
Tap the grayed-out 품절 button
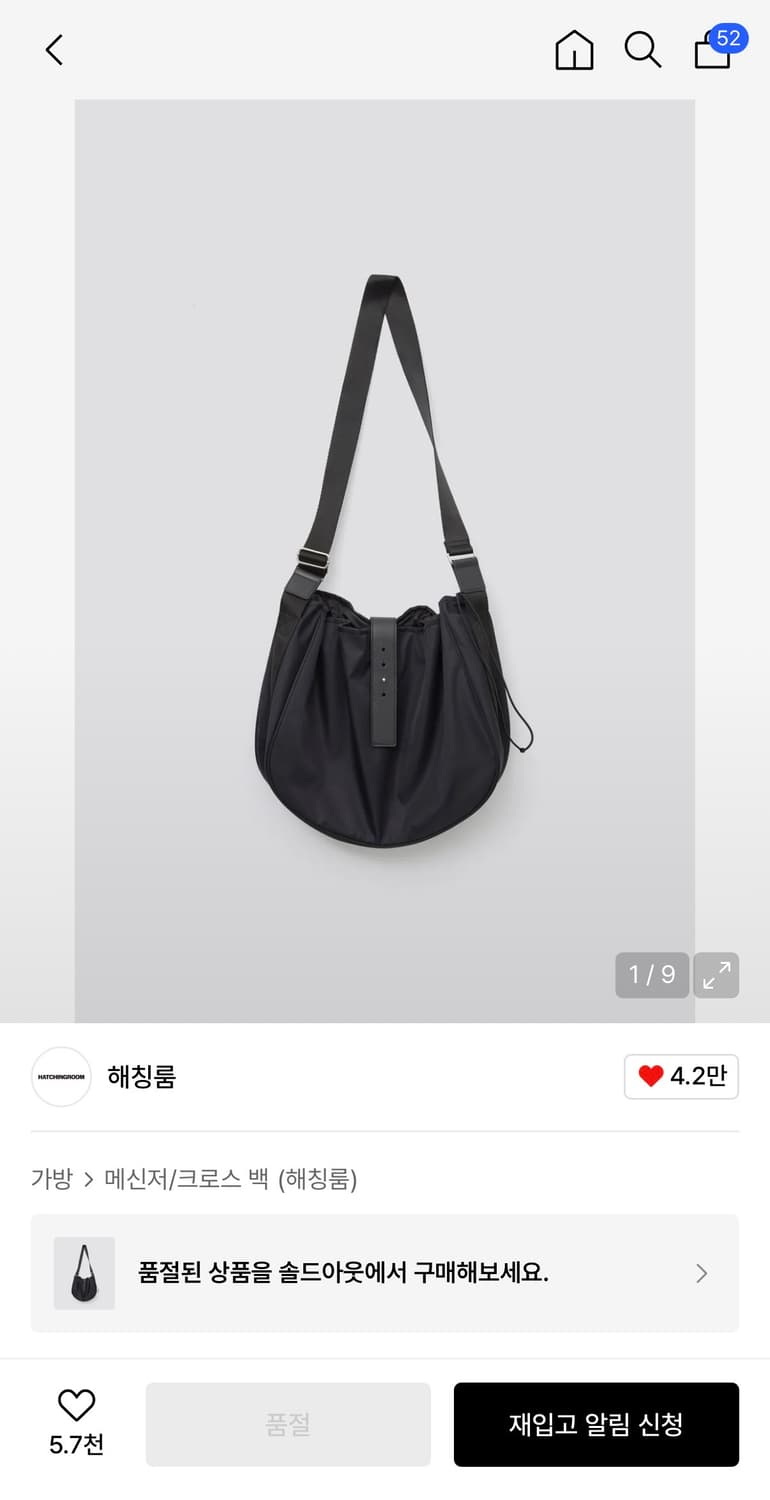(288, 1424)
